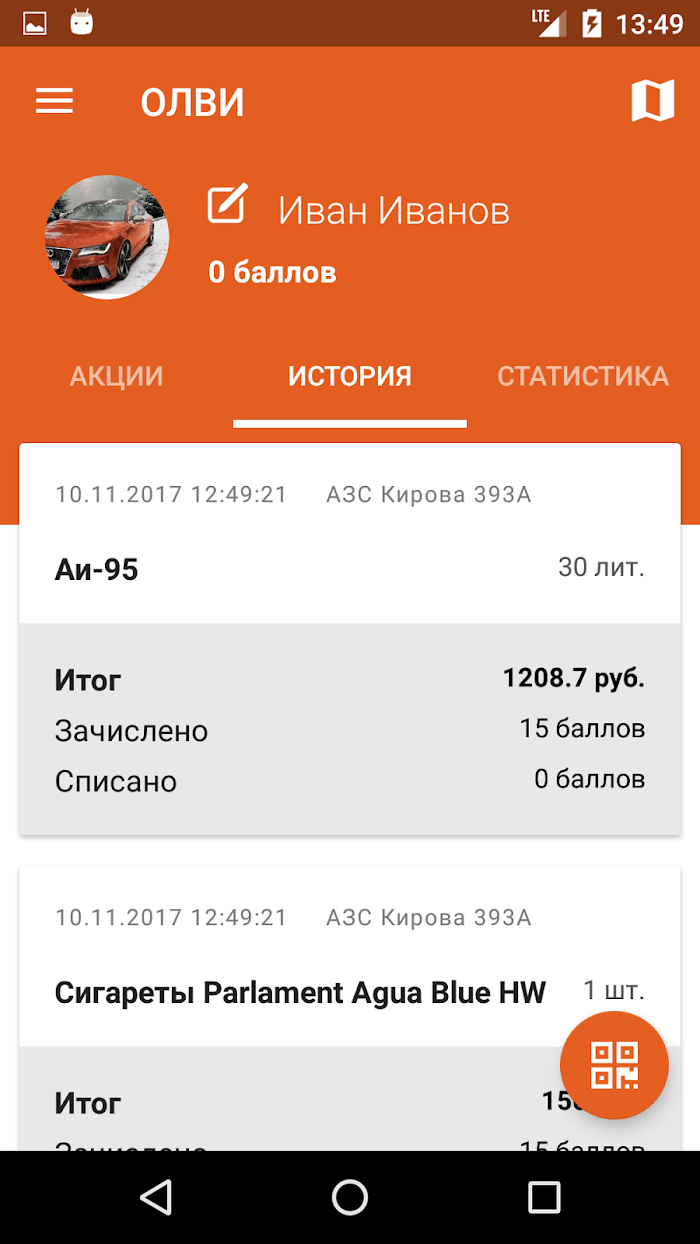Go back with system navigation button
Viewport: 700px width, 1244px height.
click(156, 1197)
